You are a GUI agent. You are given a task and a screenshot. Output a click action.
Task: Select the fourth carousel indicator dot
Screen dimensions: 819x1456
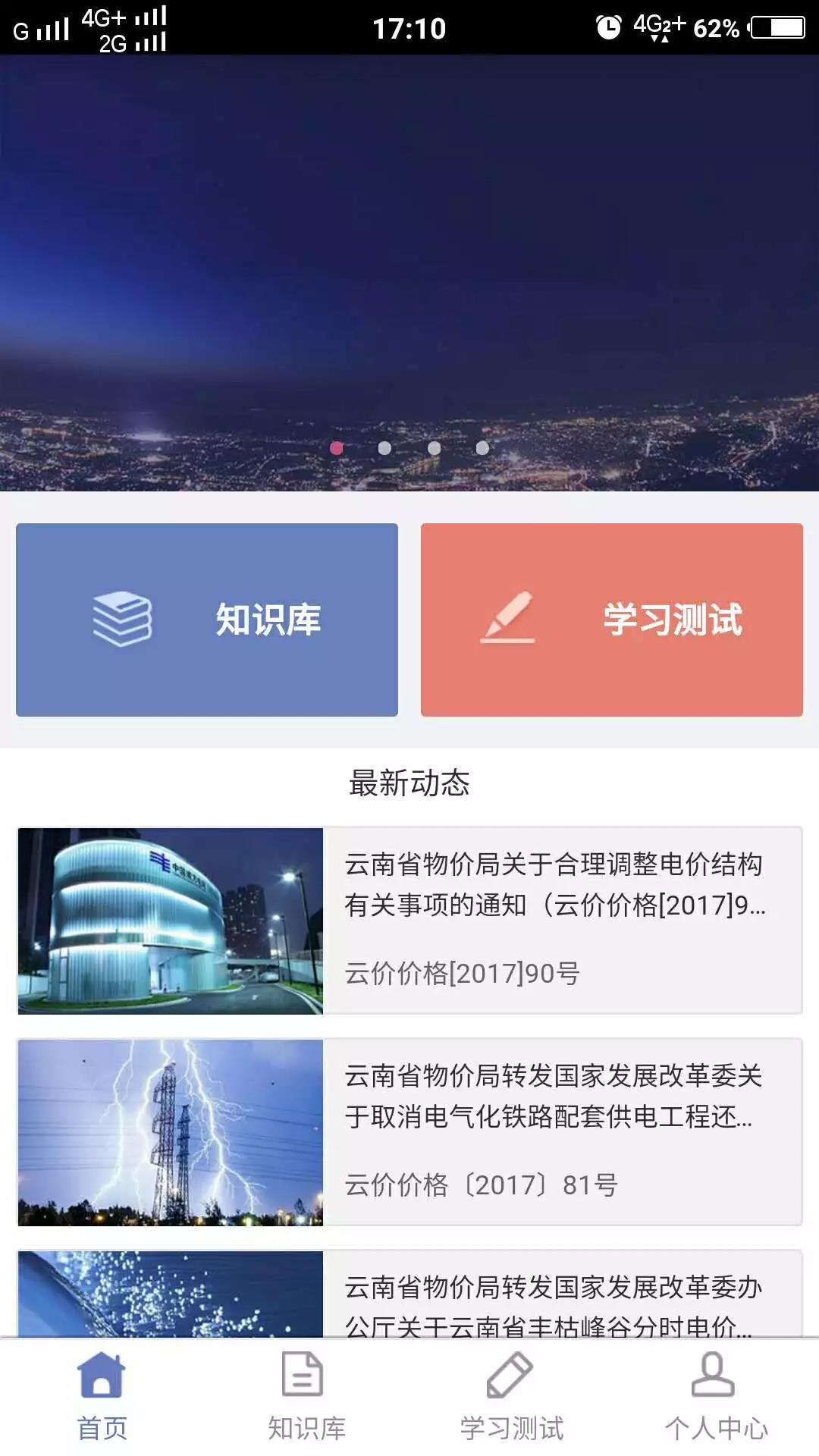click(482, 448)
